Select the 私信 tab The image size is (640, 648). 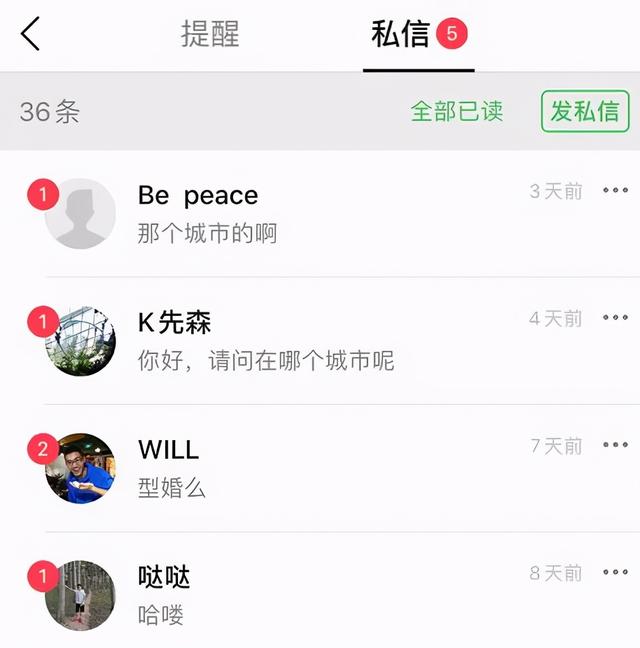click(x=400, y=35)
